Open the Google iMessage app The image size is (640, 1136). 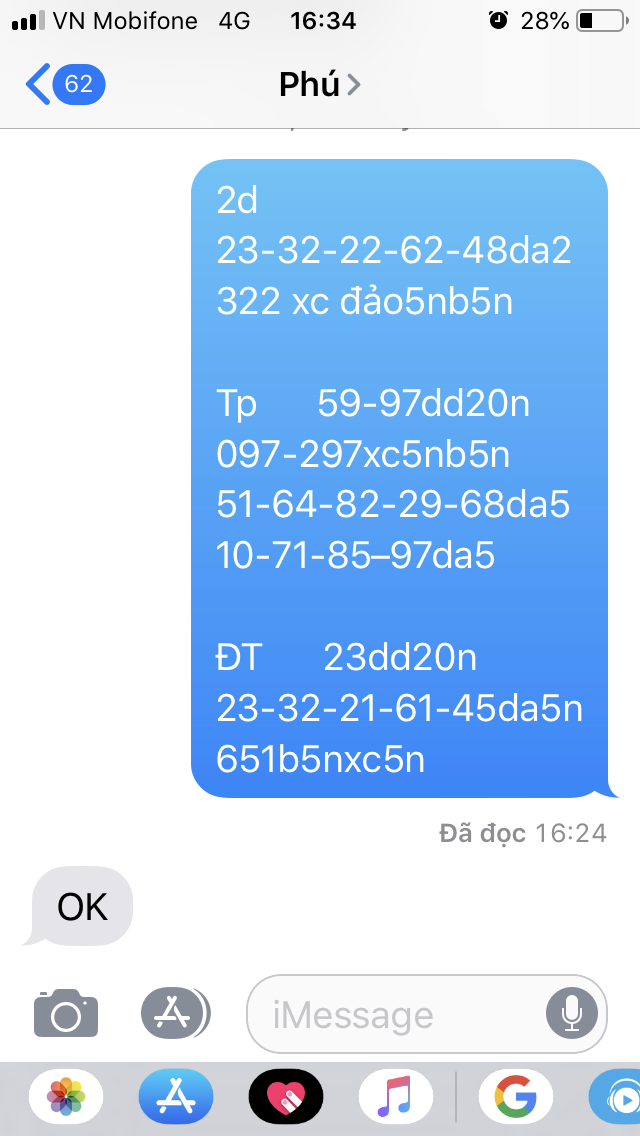(x=516, y=1096)
